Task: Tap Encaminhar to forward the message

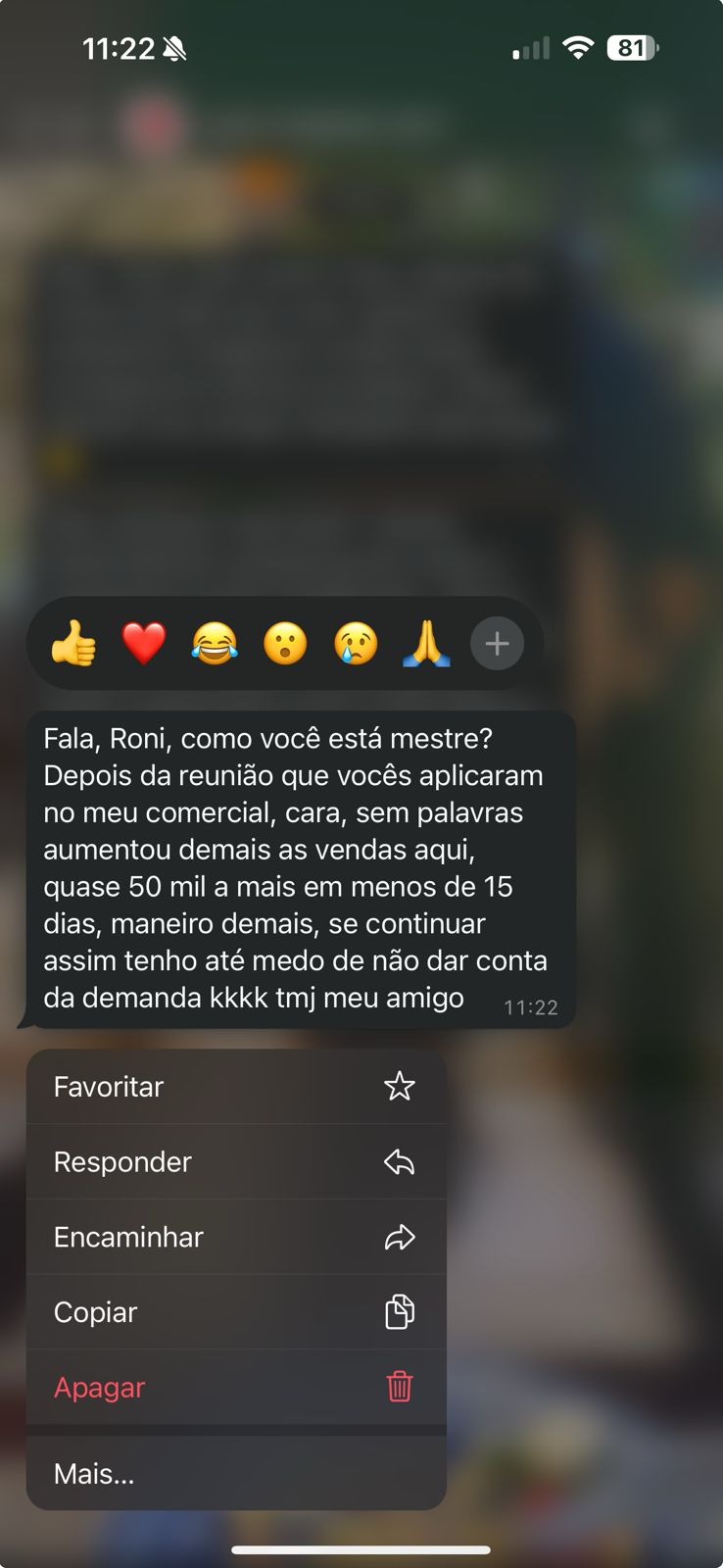Action: 236,1237
